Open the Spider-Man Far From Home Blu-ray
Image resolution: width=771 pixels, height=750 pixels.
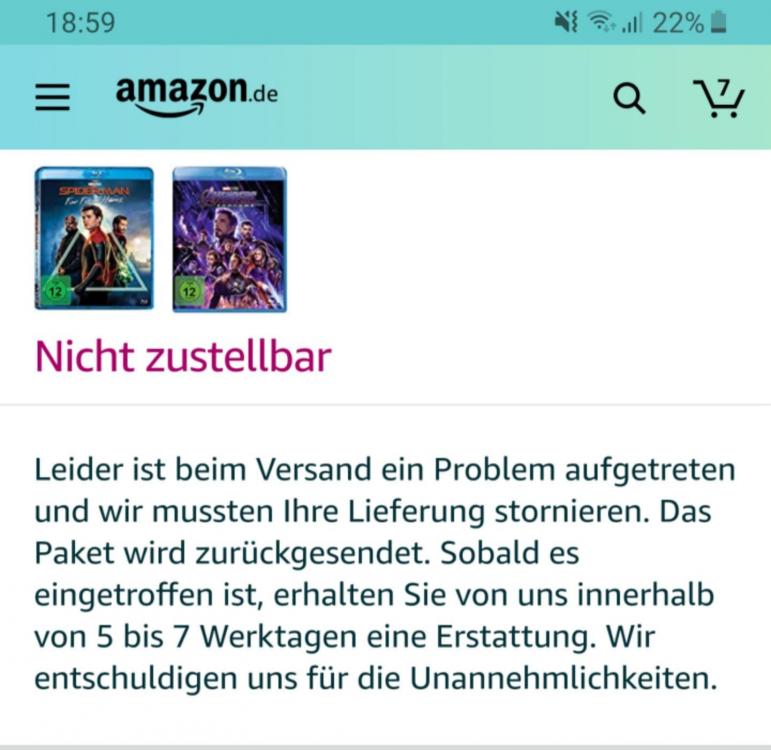tap(94, 238)
